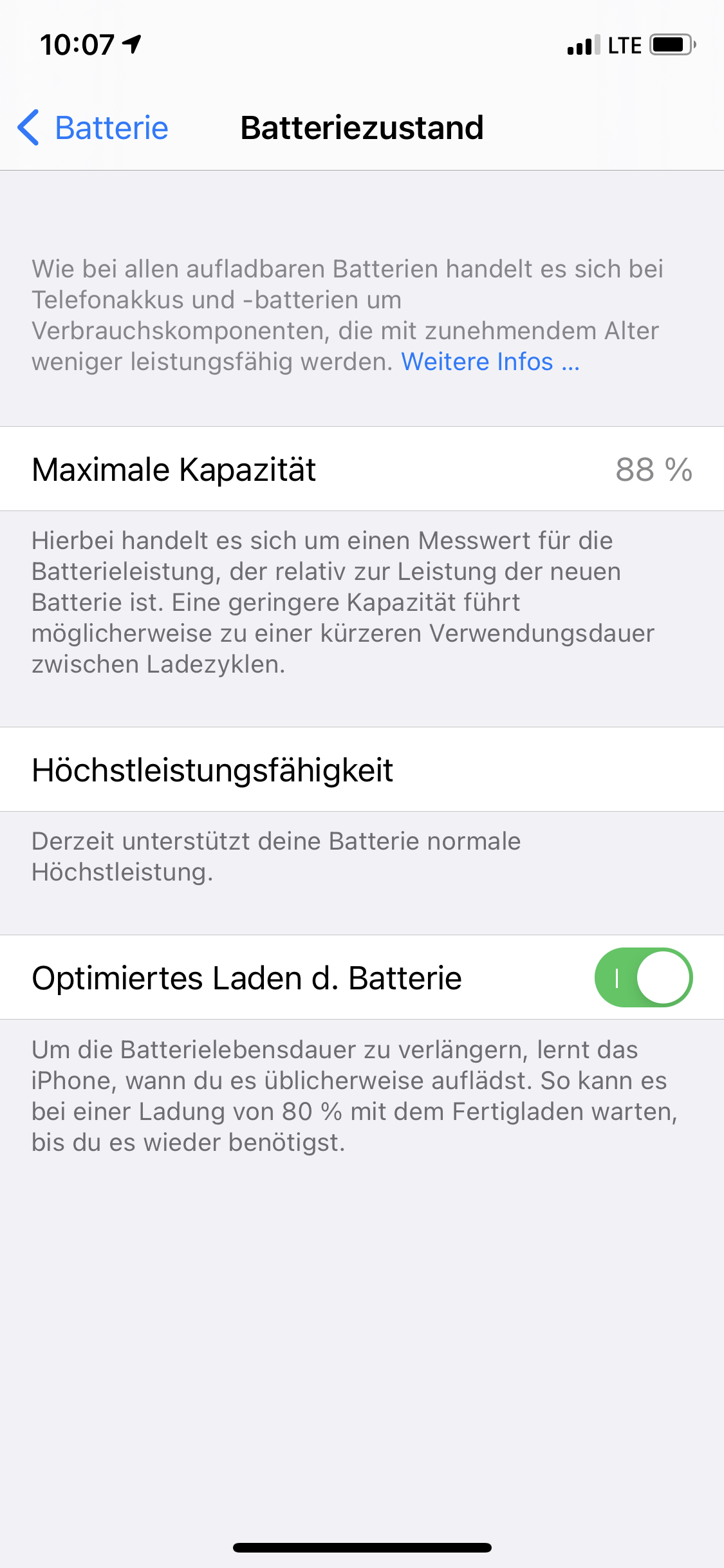Disable Optimiertes Laden d. Batterie
This screenshot has width=724, height=1568.
[x=643, y=977]
